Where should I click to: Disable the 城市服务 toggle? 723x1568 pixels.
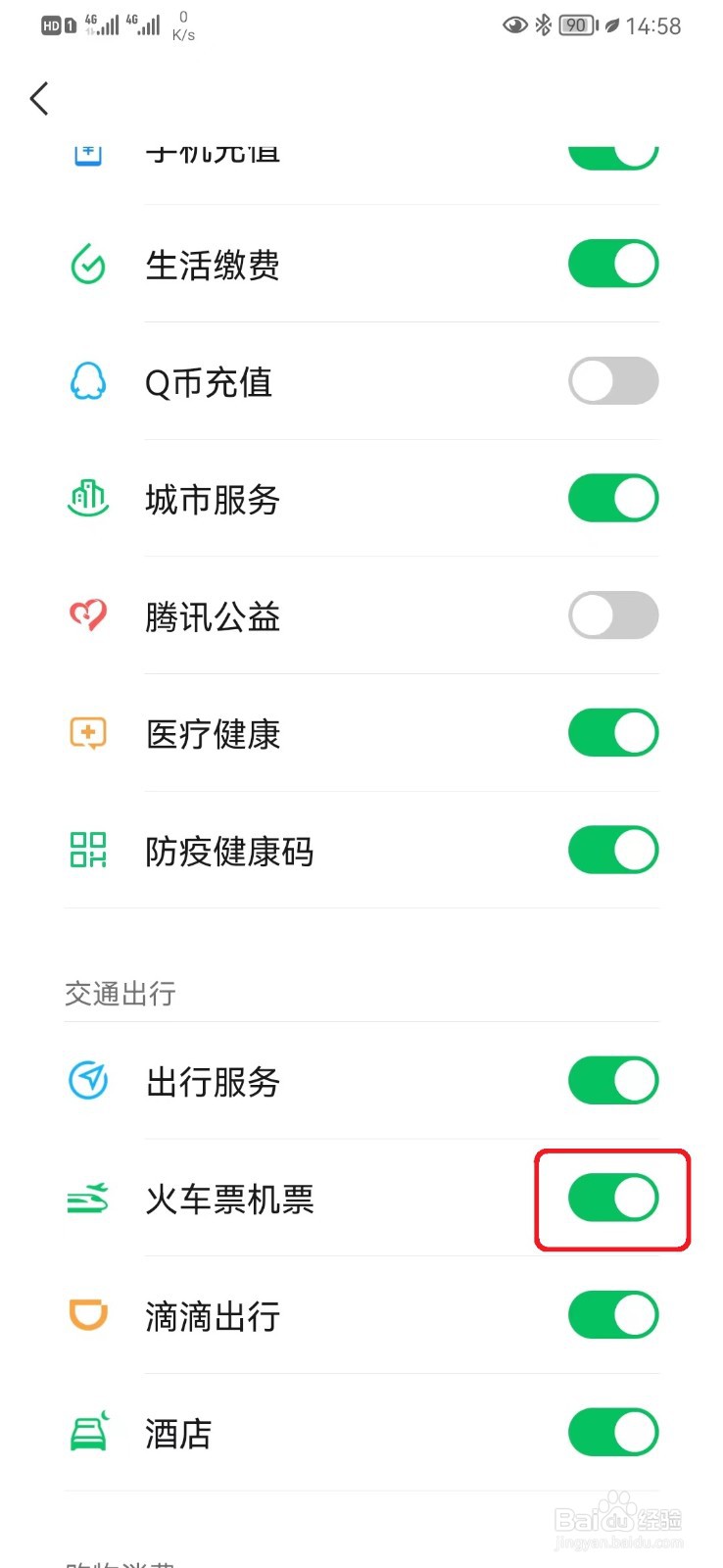click(x=613, y=498)
